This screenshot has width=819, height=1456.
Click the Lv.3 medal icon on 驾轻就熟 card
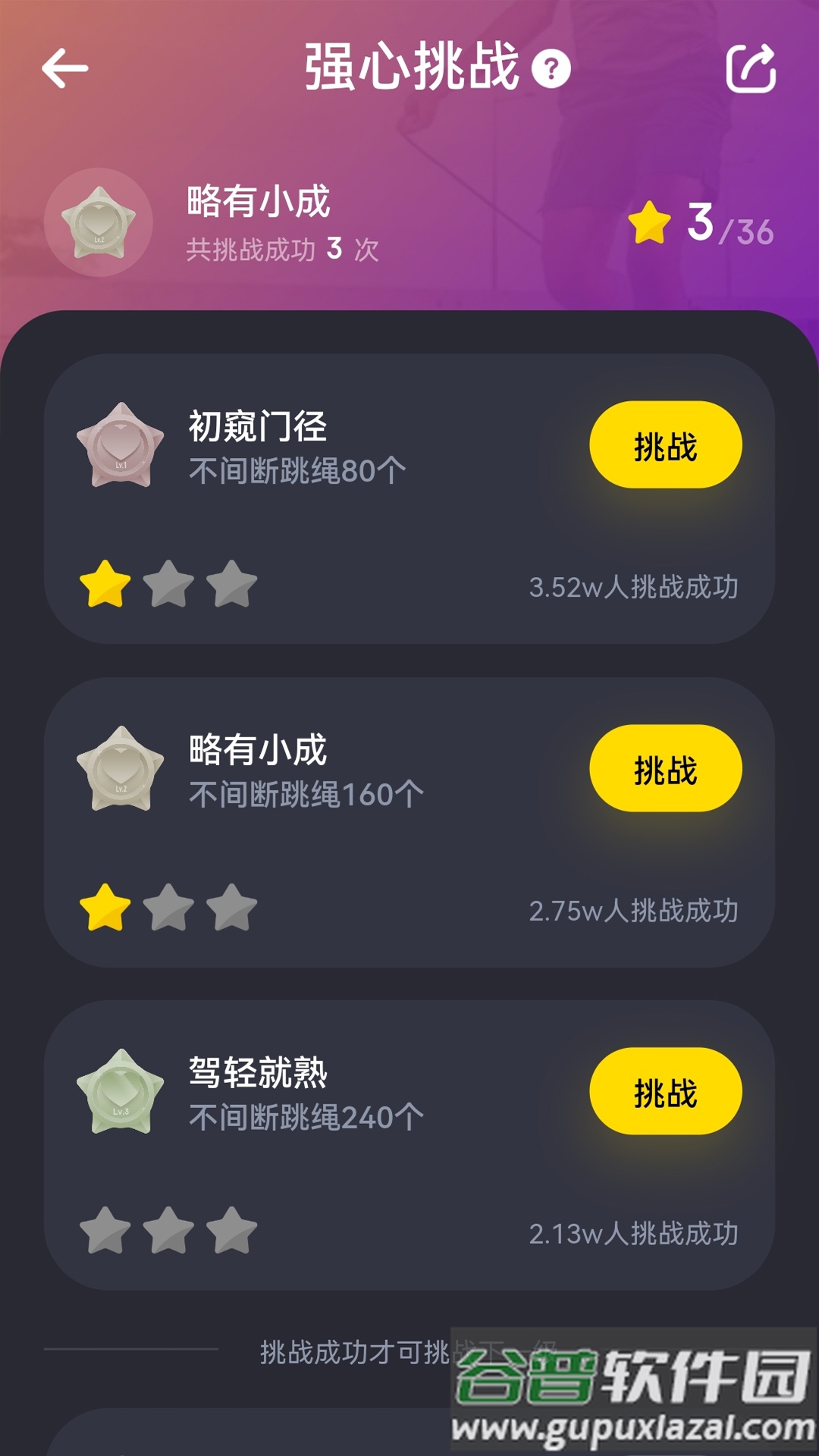pos(120,1092)
